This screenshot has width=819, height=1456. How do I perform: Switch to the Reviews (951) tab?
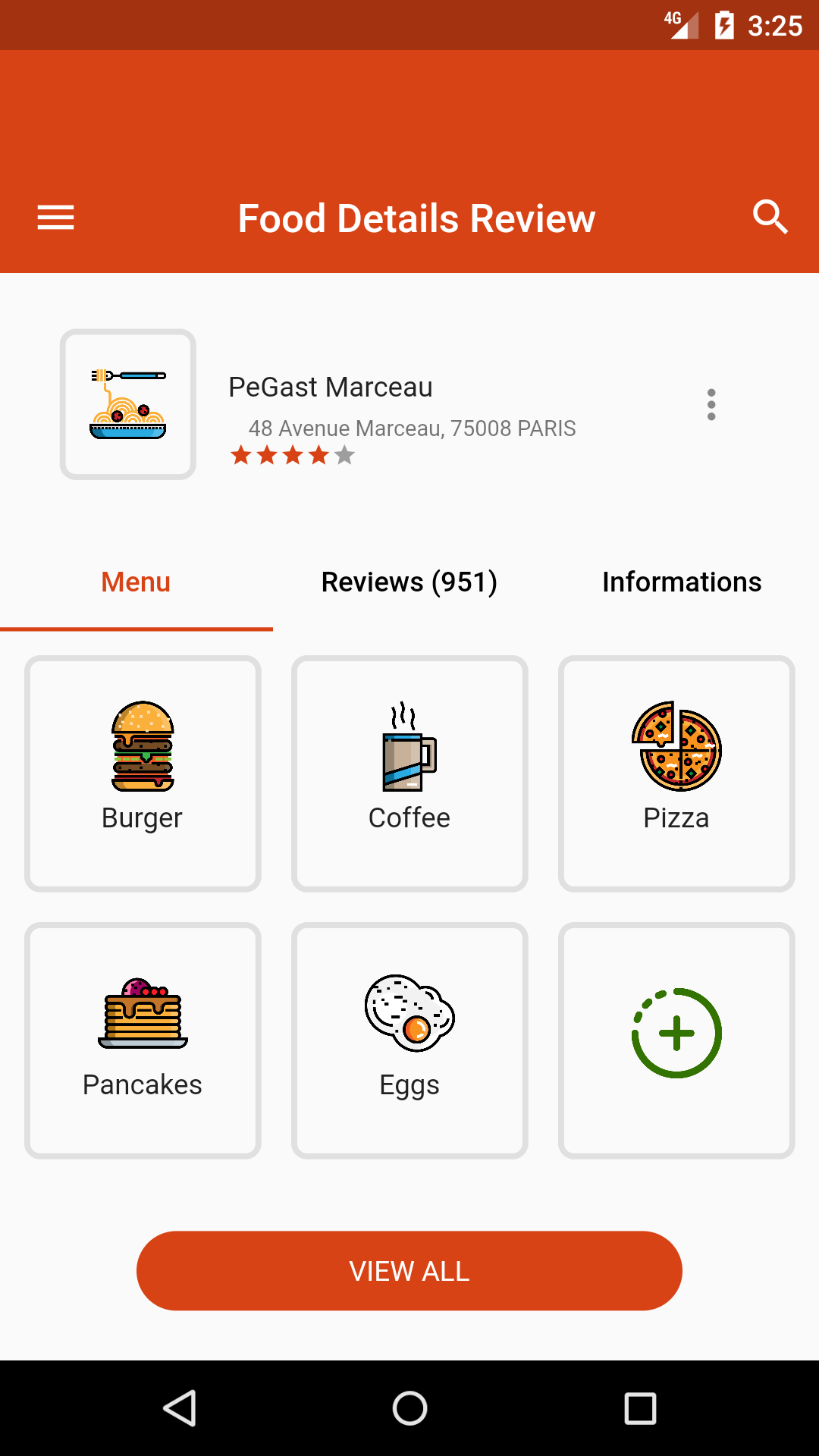(409, 582)
